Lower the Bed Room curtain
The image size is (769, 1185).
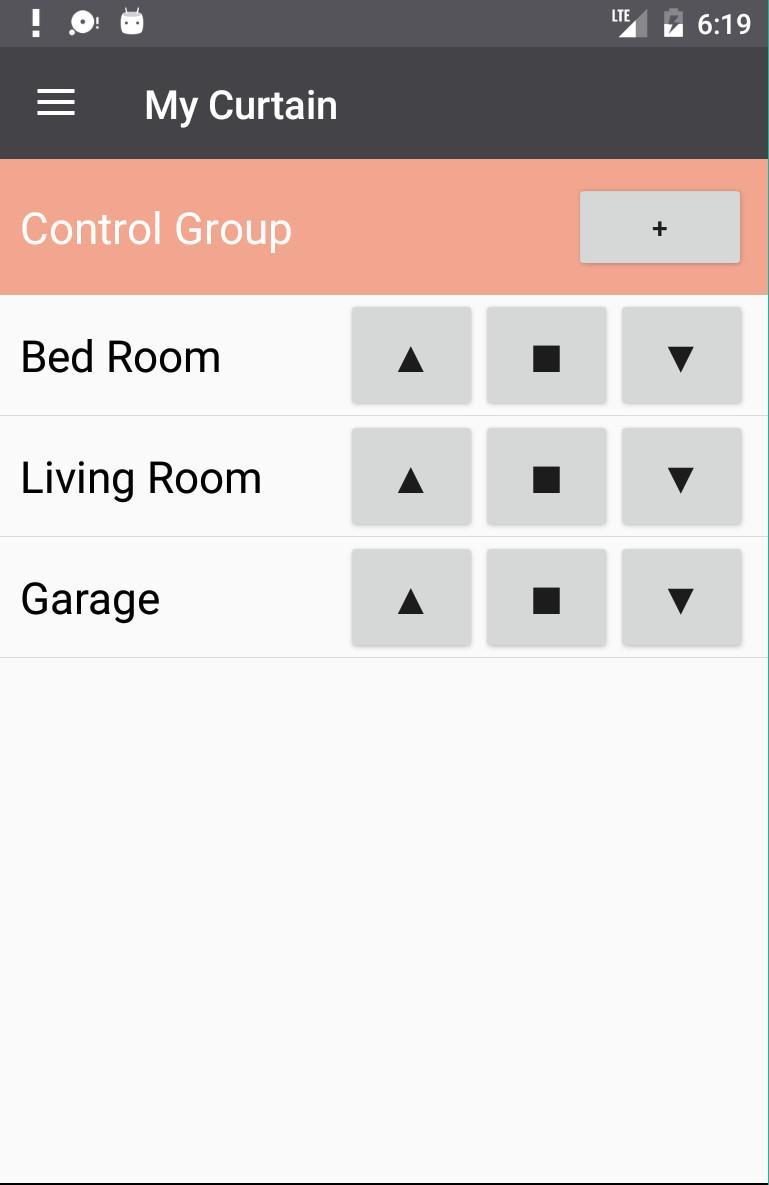tap(681, 356)
